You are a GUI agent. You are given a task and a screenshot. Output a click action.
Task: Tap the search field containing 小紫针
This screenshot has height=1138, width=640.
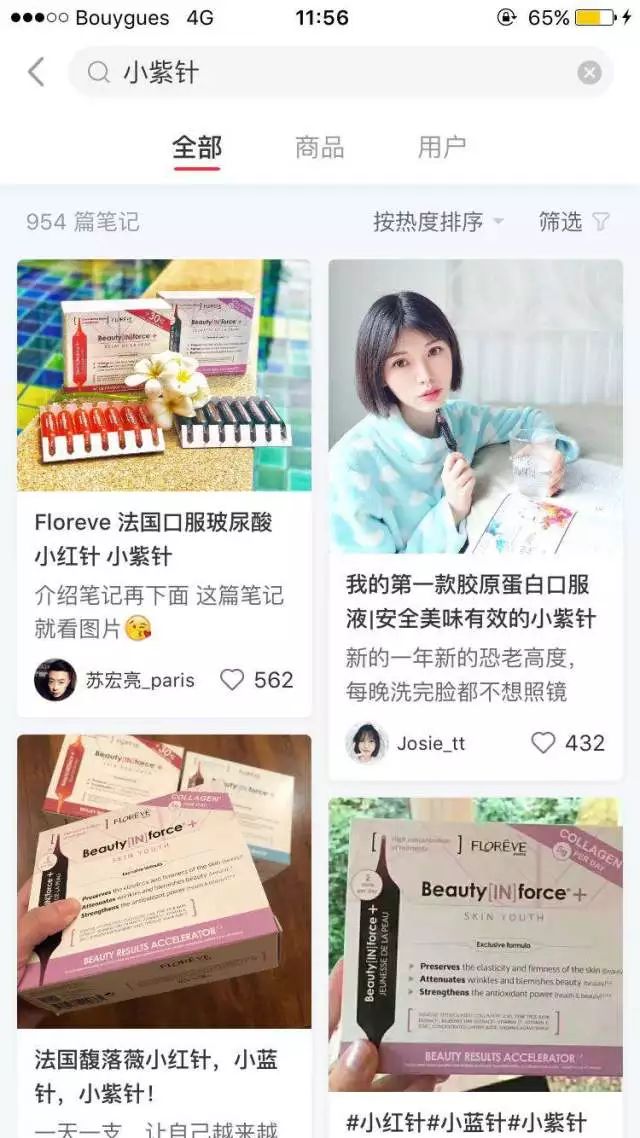(x=340, y=72)
